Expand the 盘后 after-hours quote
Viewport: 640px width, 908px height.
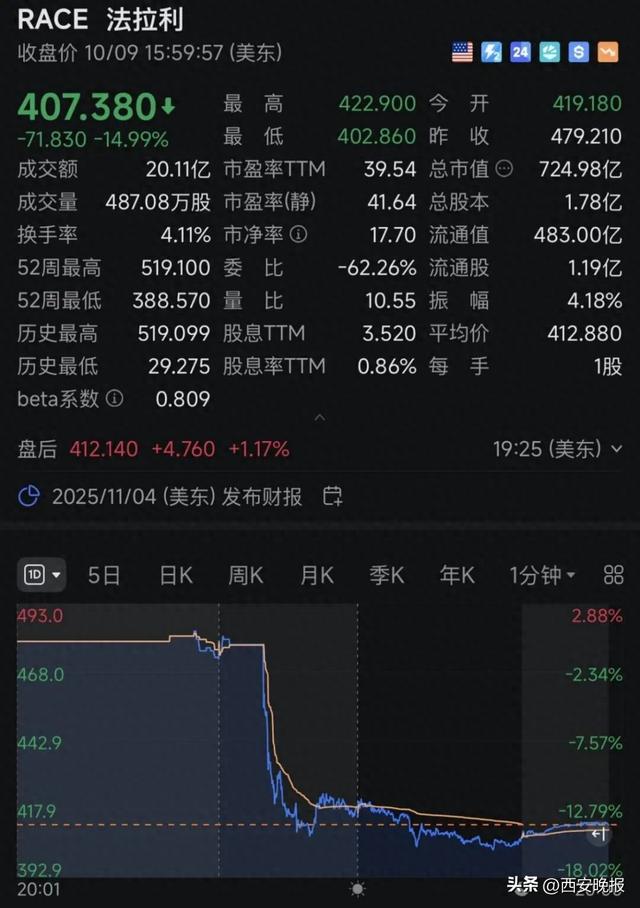[615, 450]
